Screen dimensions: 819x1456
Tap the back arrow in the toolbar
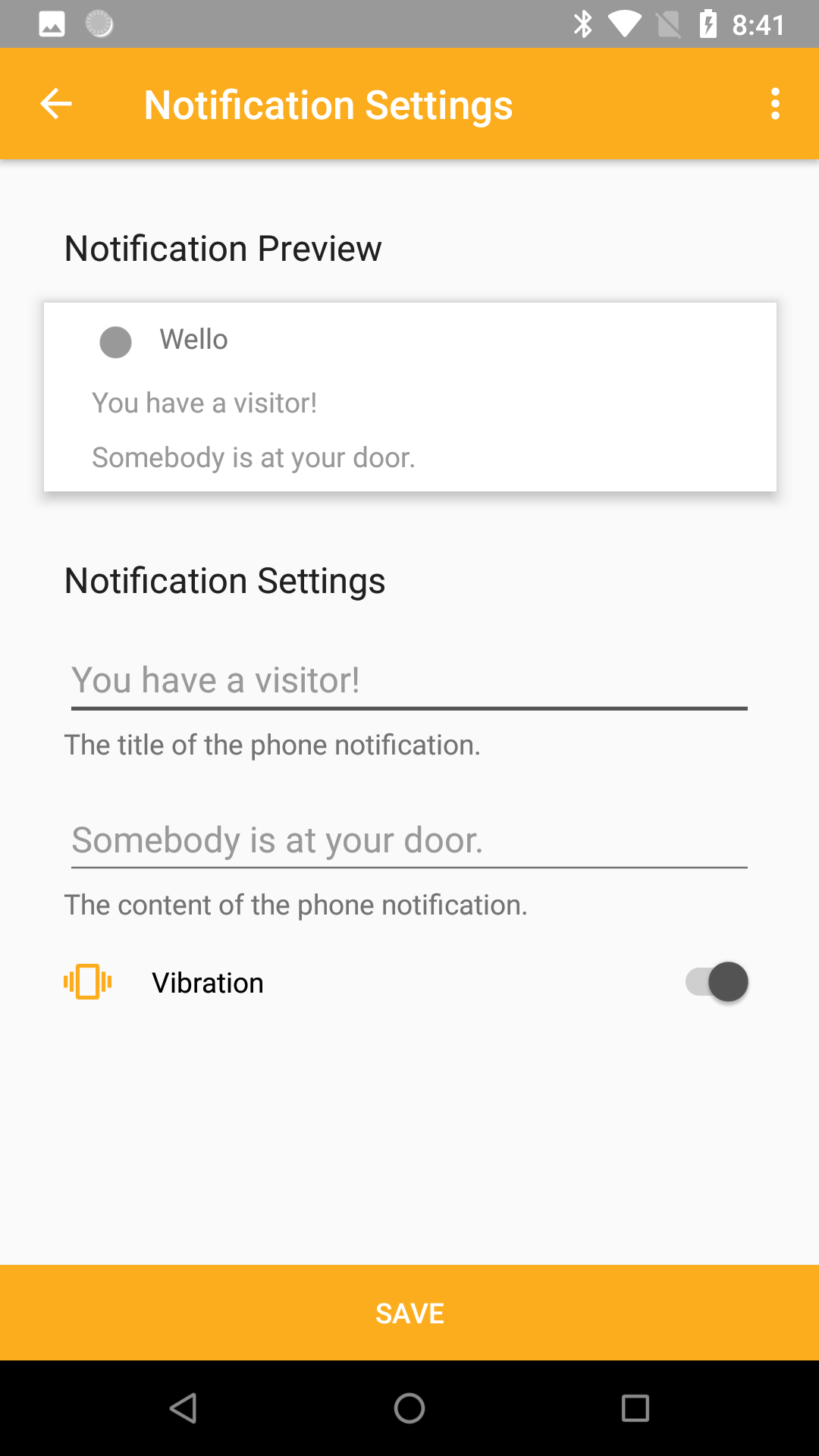pyautogui.click(x=55, y=103)
